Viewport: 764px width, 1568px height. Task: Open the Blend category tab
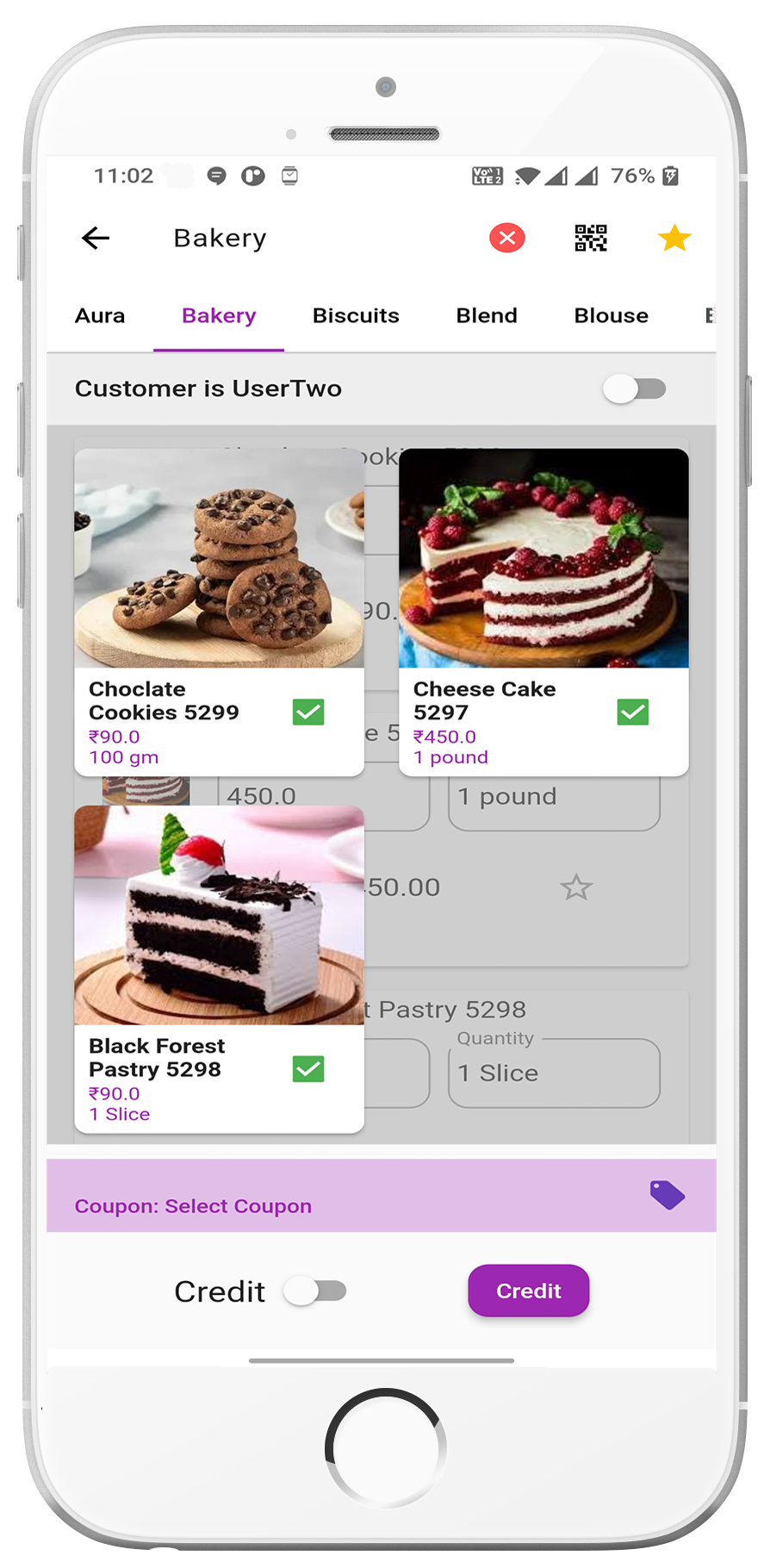coord(487,316)
